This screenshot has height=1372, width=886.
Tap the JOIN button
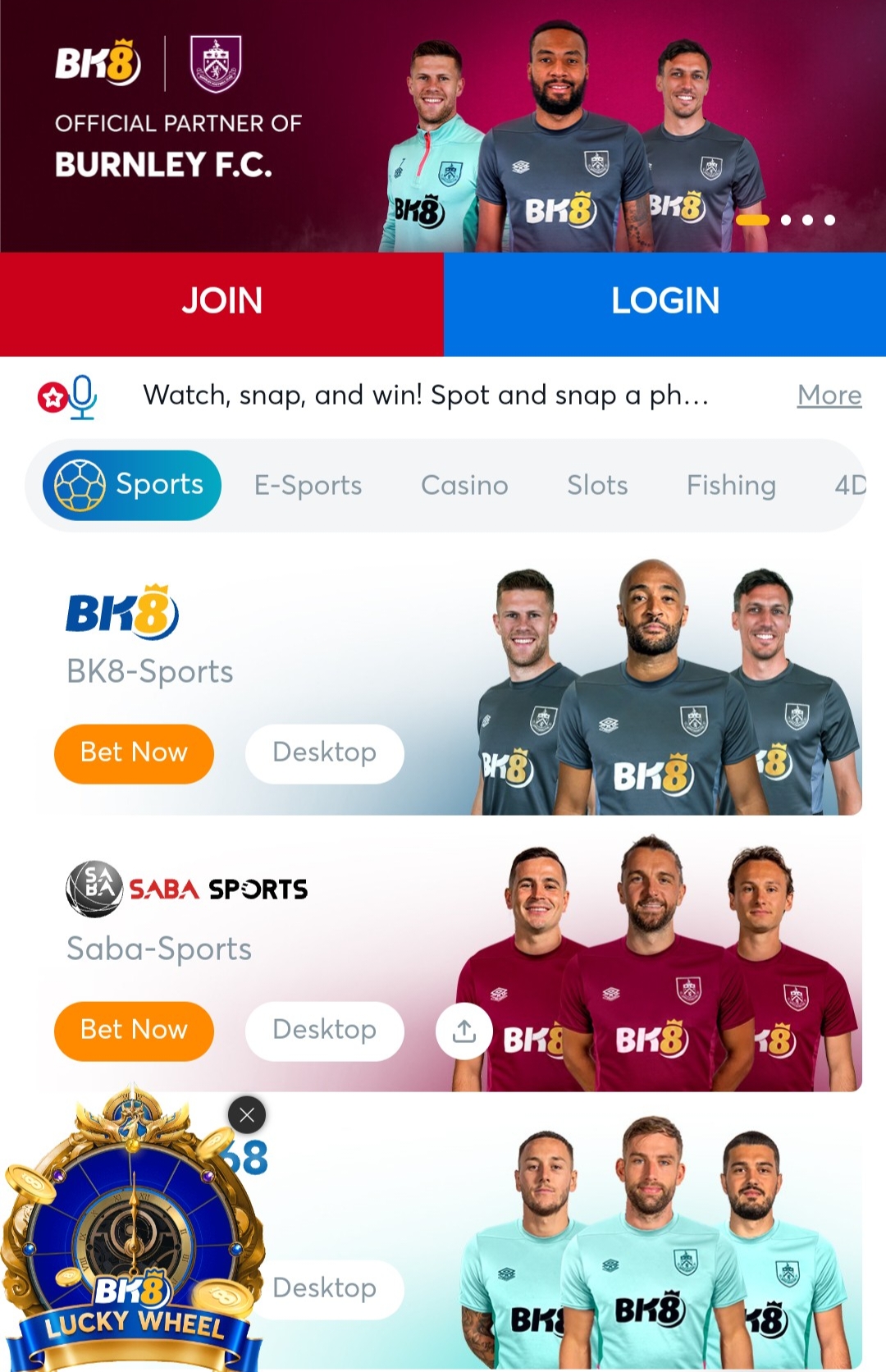coord(221,301)
